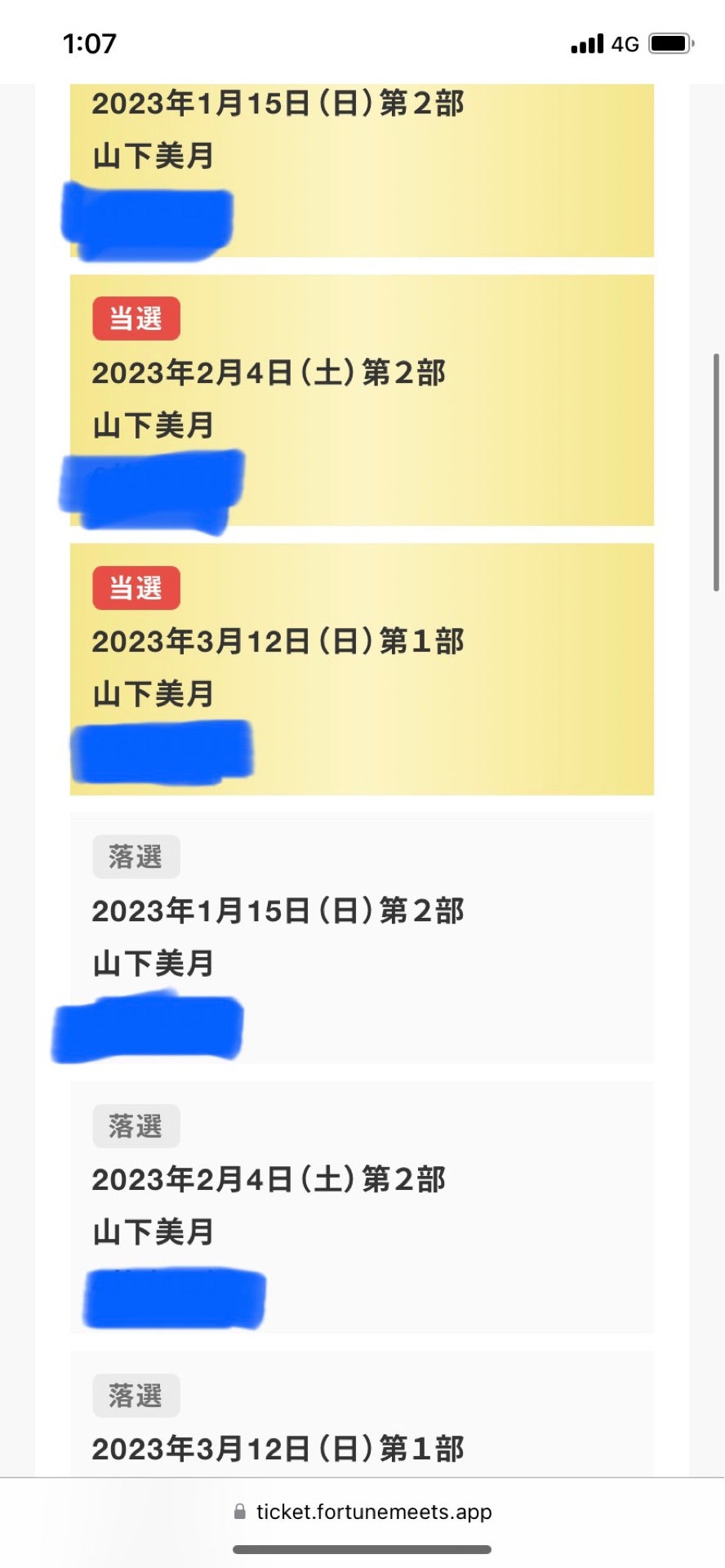Open the ticket.fortunemeets.app address bar
This screenshot has height=1568, width=725.
pyautogui.click(x=372, y=1511)
